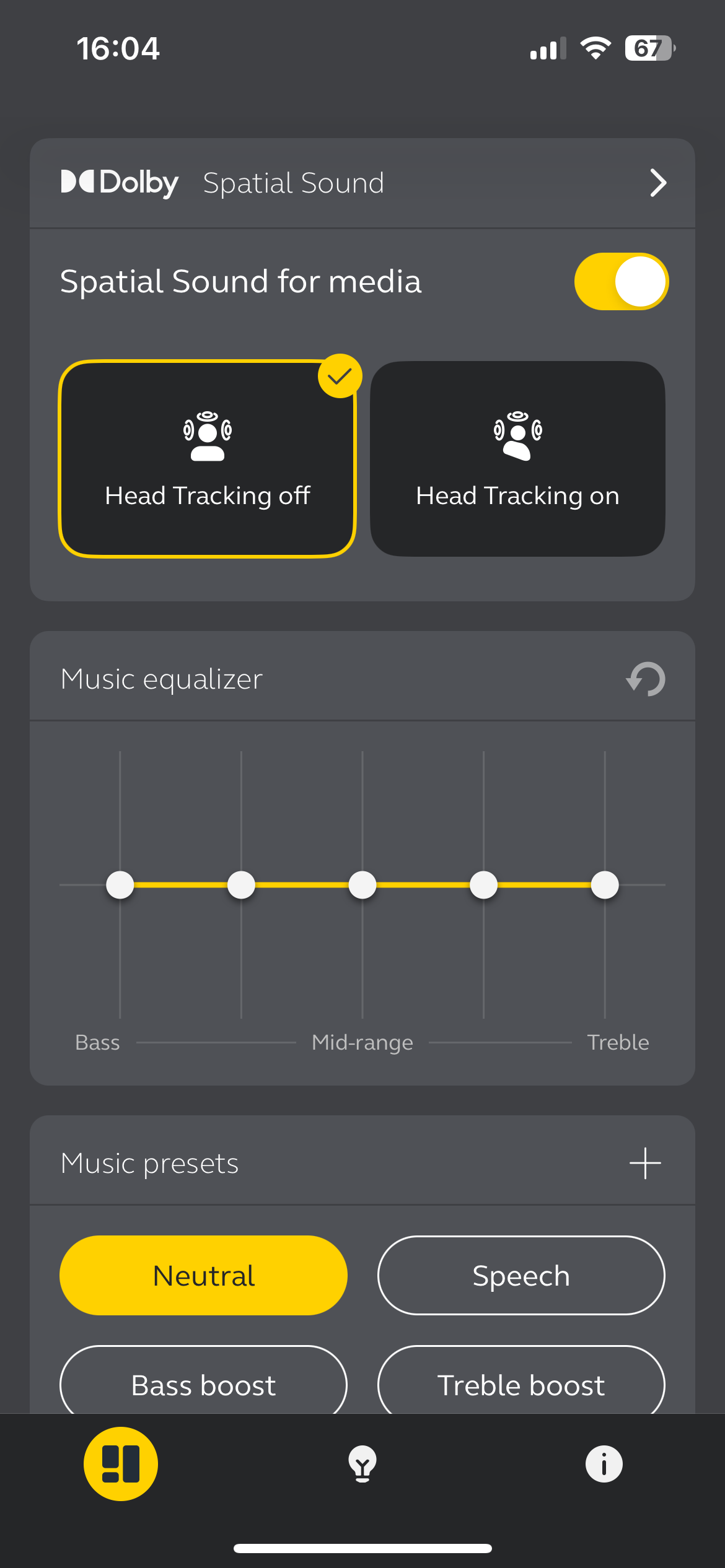
Task: Open Dolby Spatial Sound details
Action: tap(657, 183)
